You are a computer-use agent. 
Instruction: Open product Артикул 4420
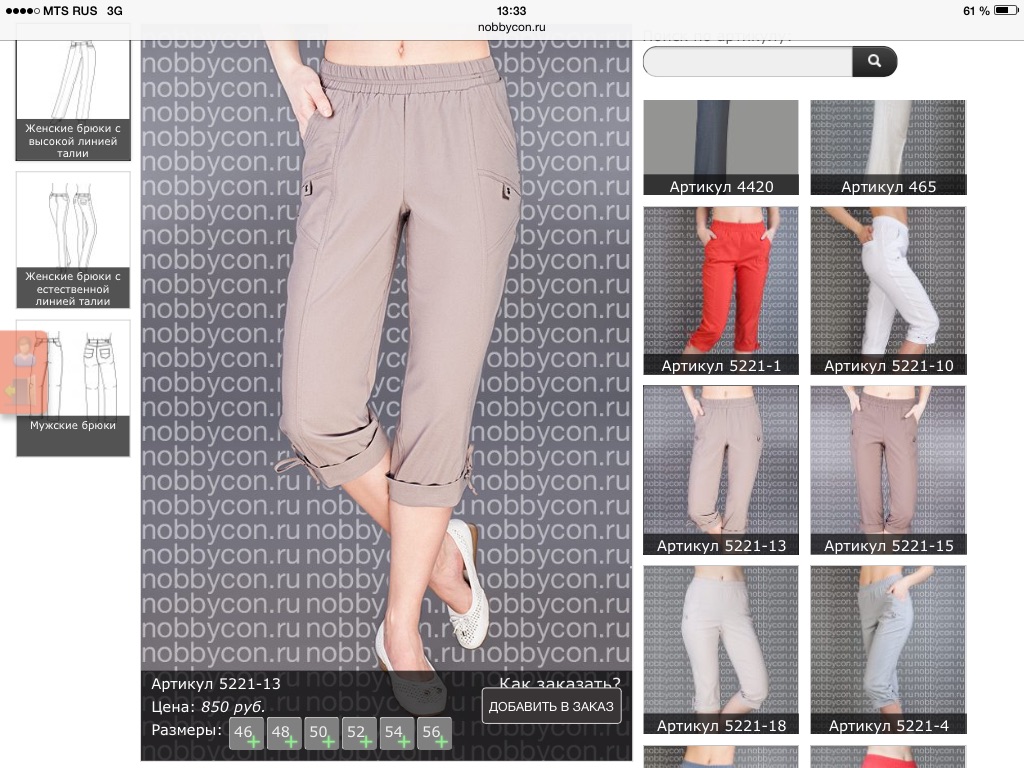pyautogui.click(x=721, y=148)
